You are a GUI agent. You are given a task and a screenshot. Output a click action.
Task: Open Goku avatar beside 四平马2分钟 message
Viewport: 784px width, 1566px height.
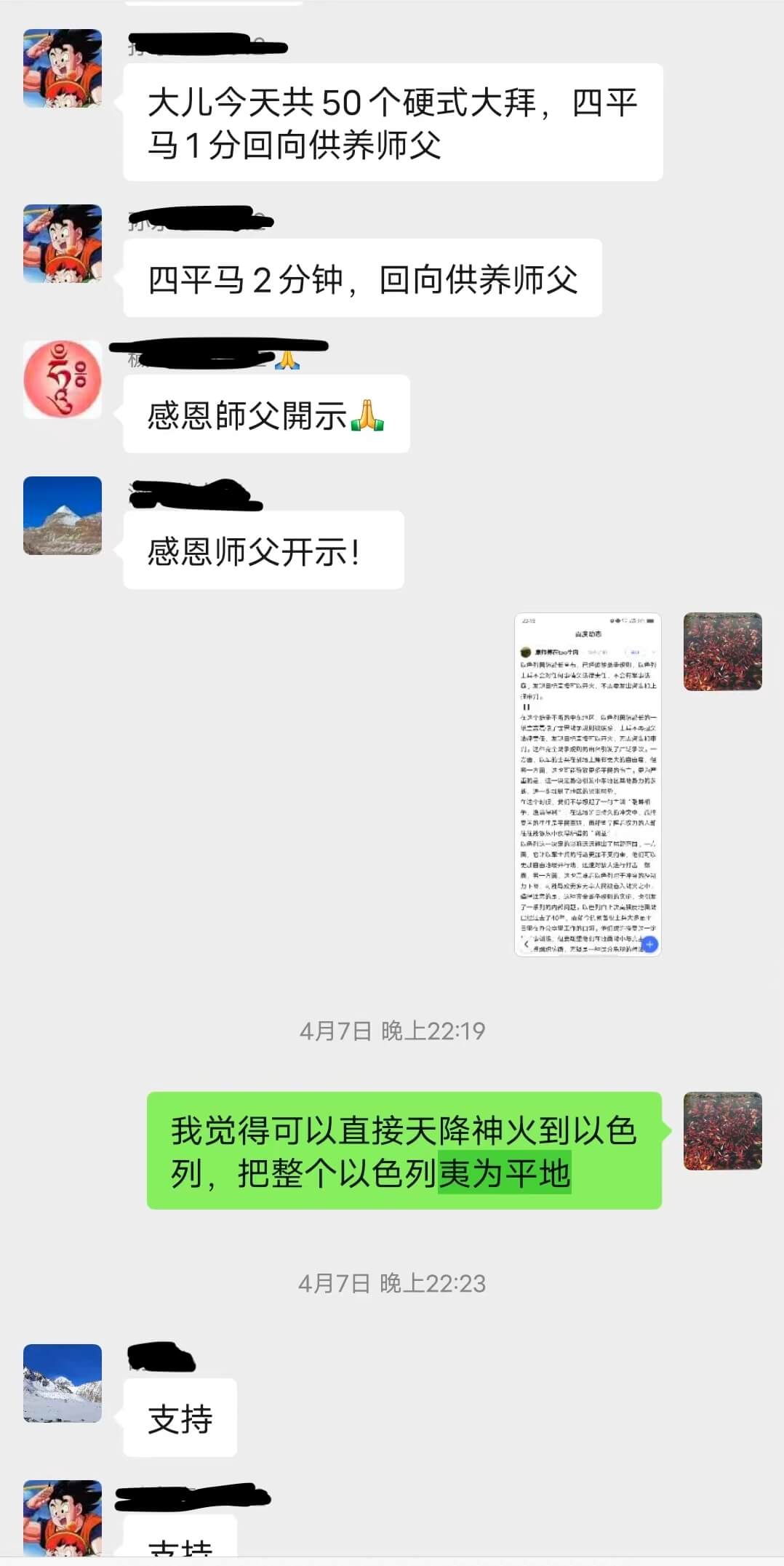(63, 244)
